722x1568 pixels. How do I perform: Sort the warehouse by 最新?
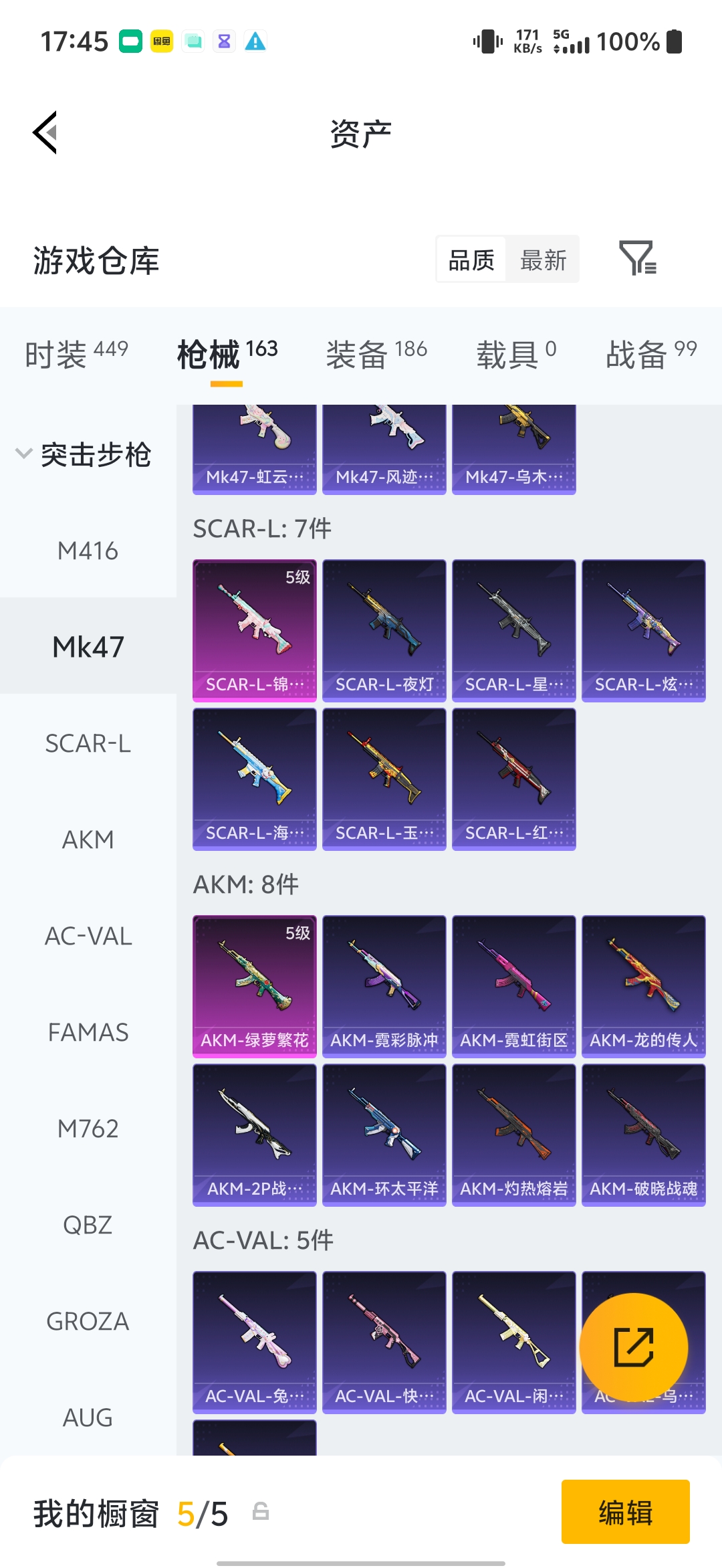pyautogui.click(x=543, y=260)
